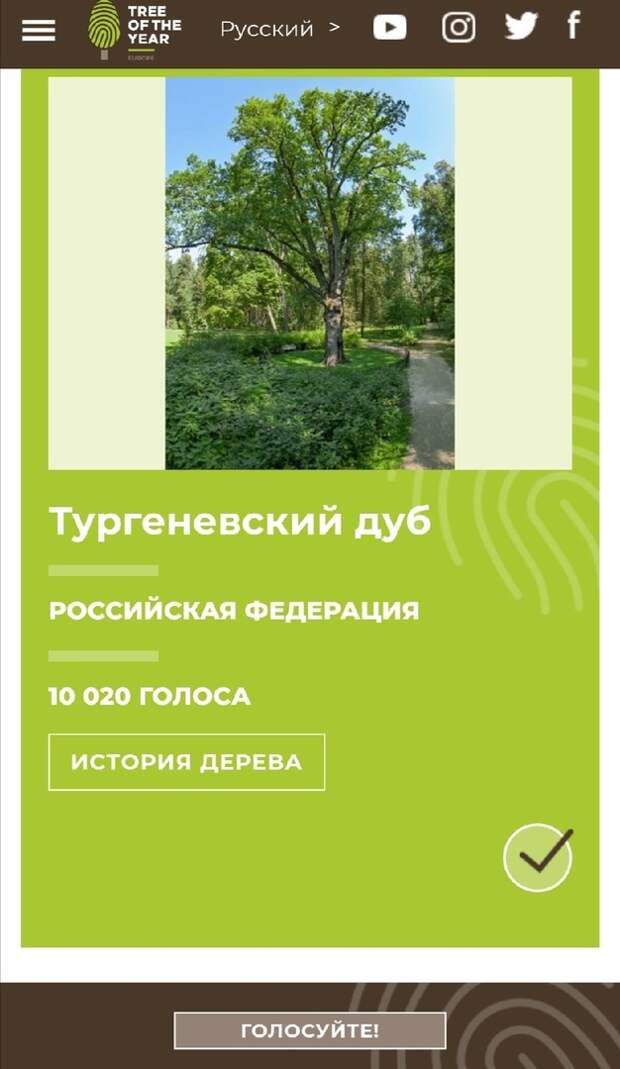
Task: Open the Facebook page icon
Action: pos(574,26)
